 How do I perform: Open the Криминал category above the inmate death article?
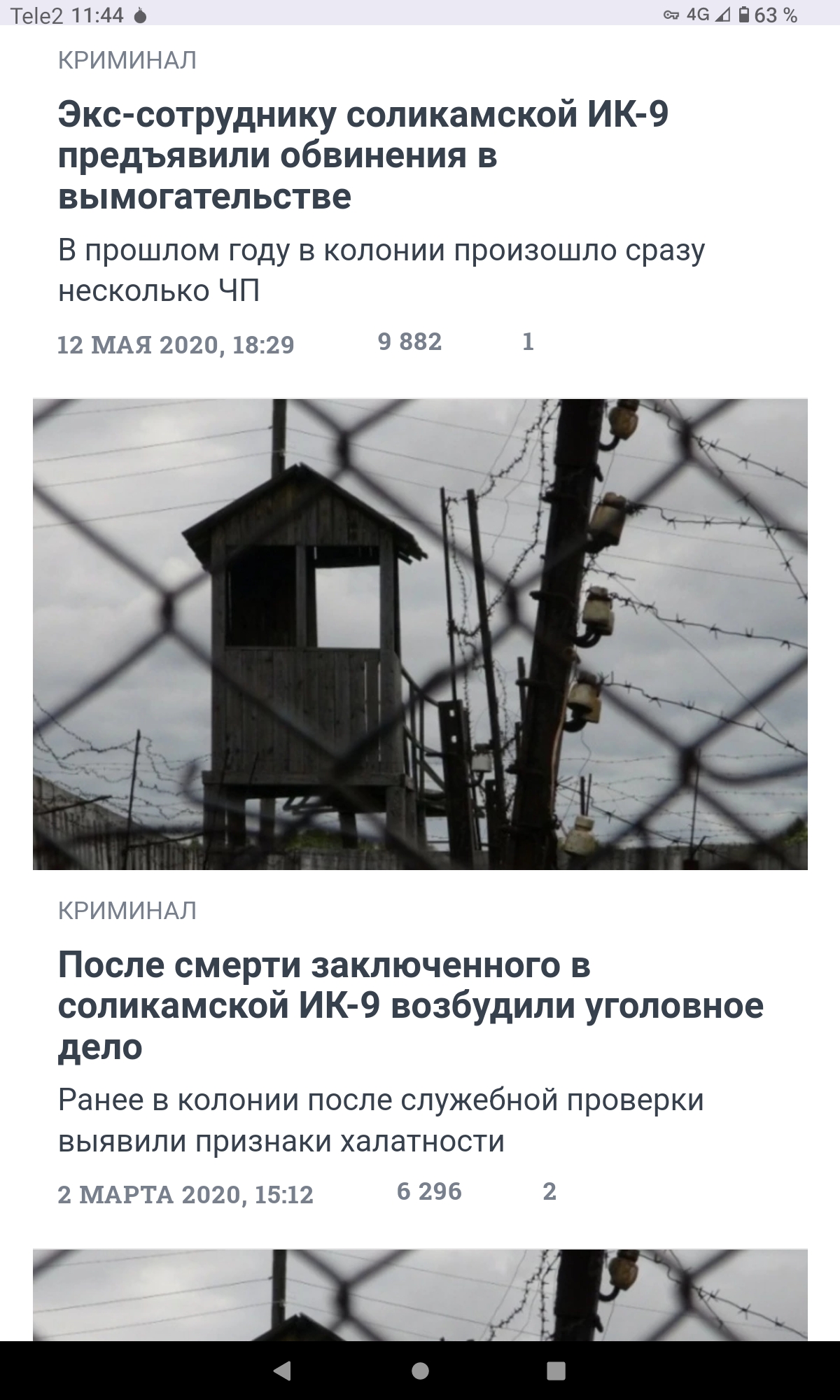click(127, 911)
